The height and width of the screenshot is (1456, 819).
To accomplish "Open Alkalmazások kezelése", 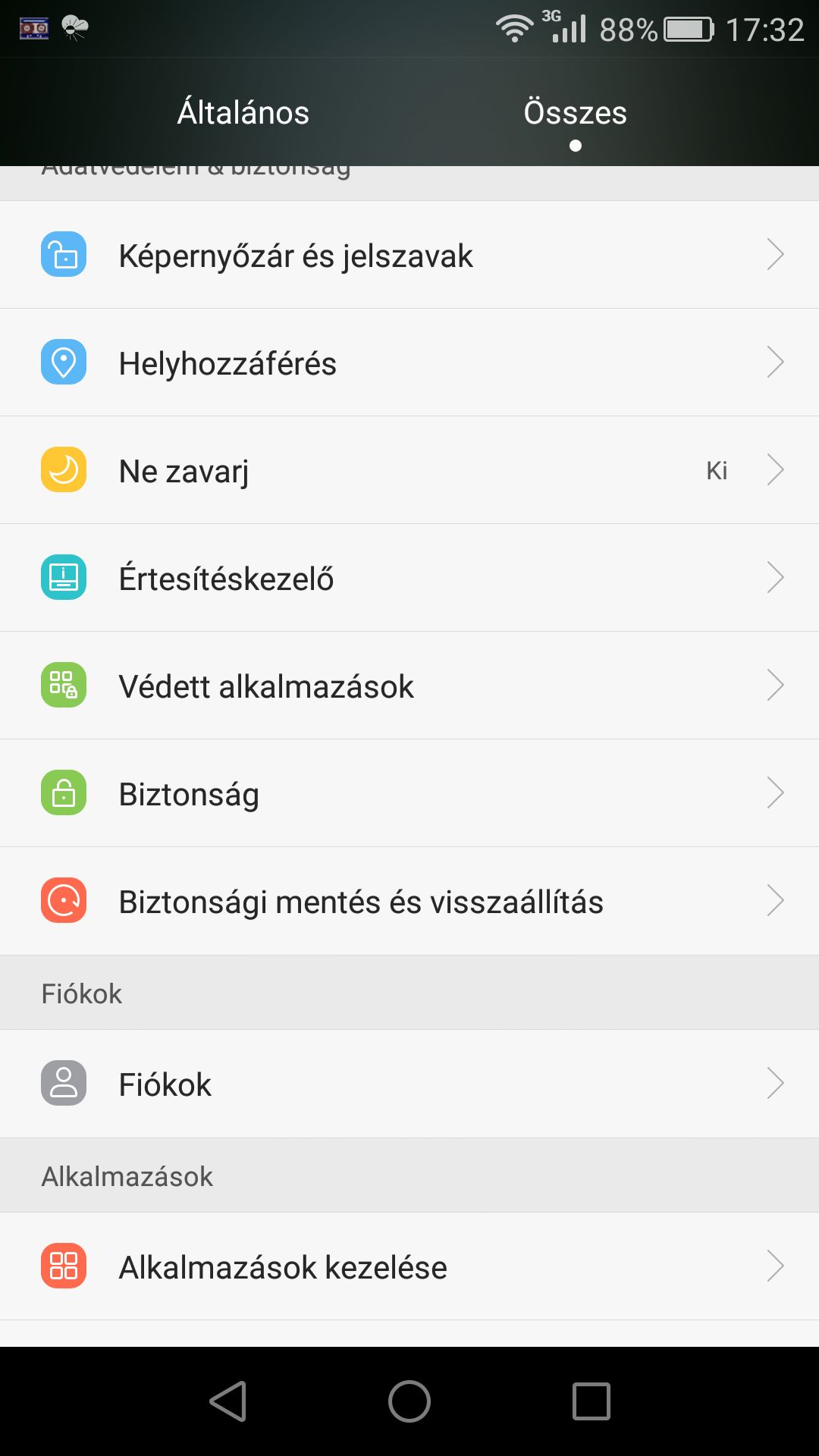I will click(409, 1266).
